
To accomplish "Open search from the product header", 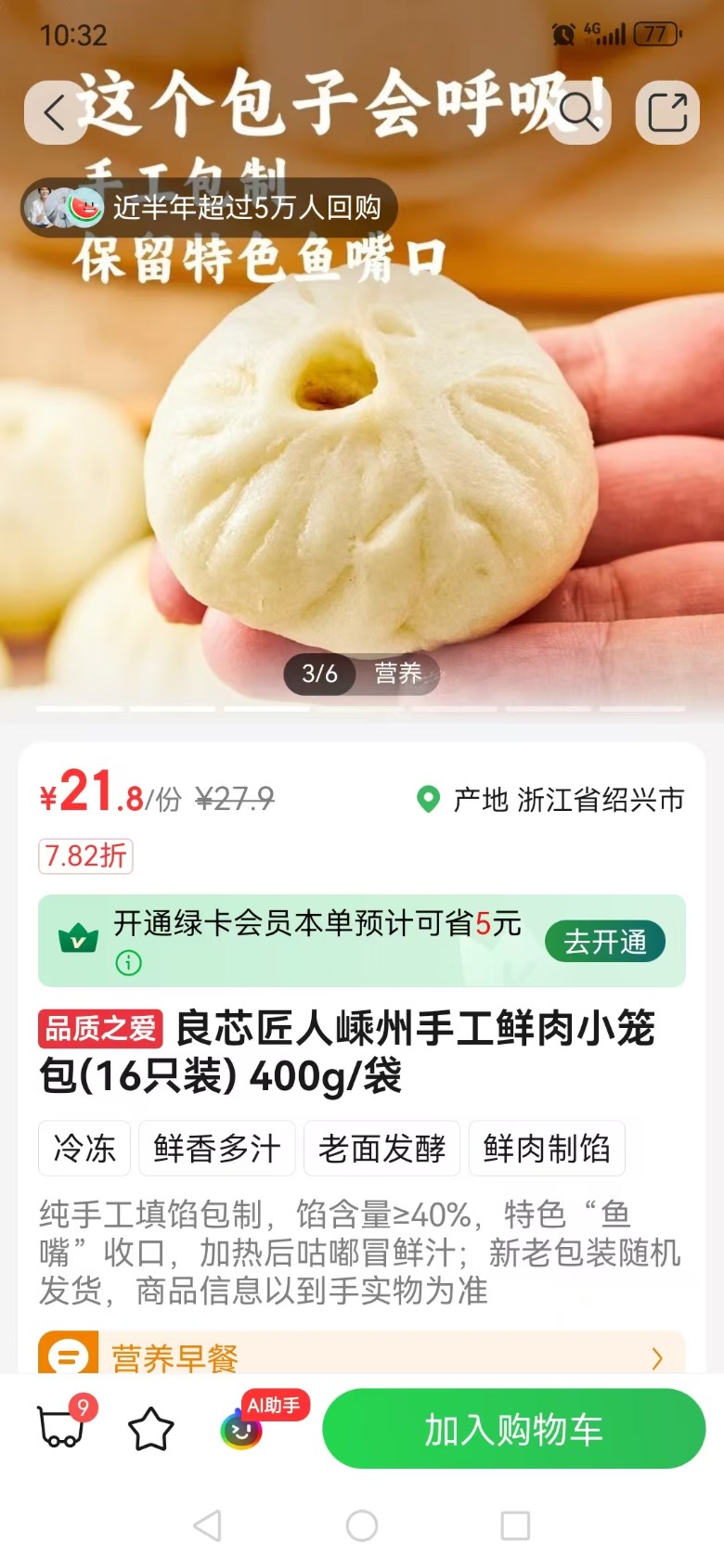I will coord(578,112).
